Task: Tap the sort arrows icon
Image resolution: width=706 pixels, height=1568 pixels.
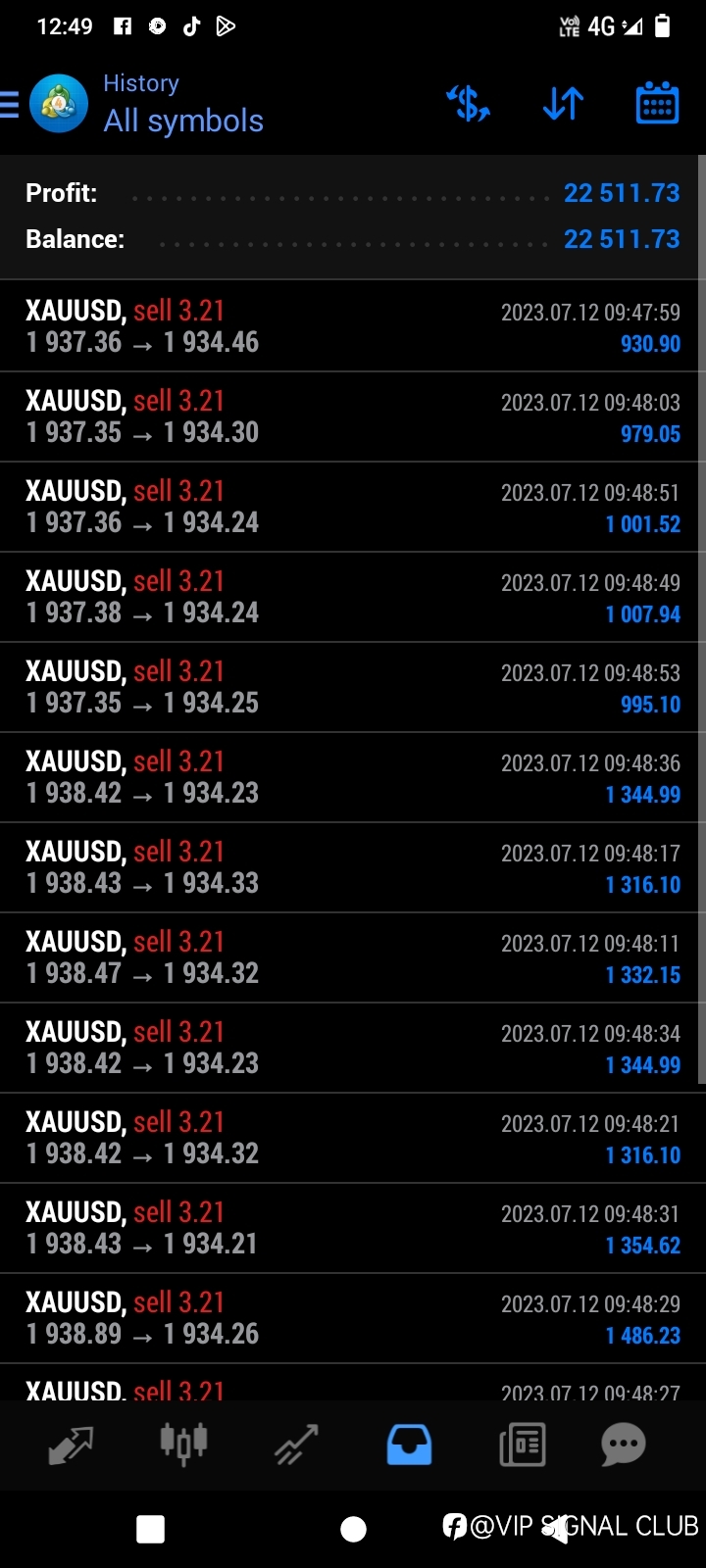Action: [x=563, y=103]
